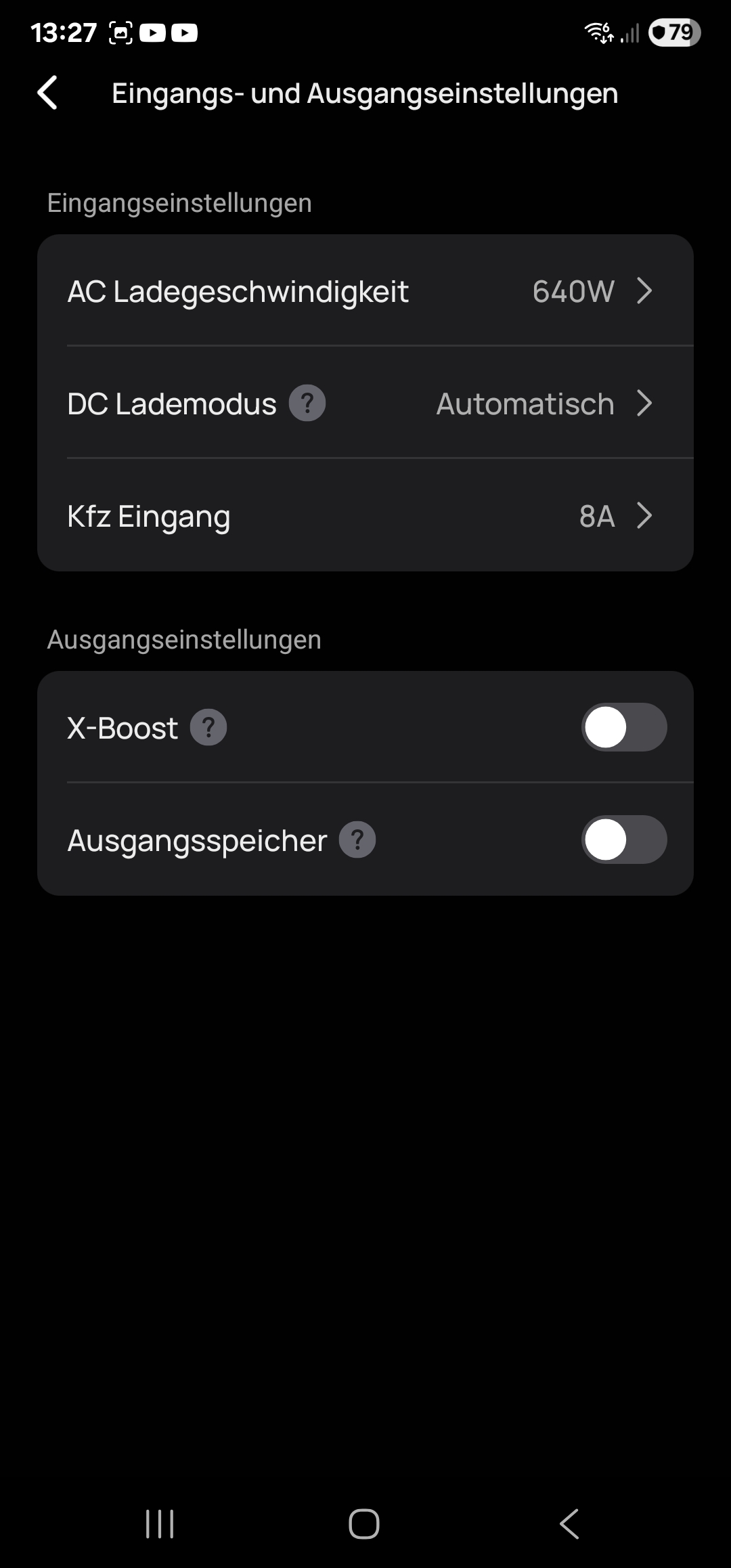Show help info for X-Boost
The width and height of the screenshot is (731, 1568).
208,728
